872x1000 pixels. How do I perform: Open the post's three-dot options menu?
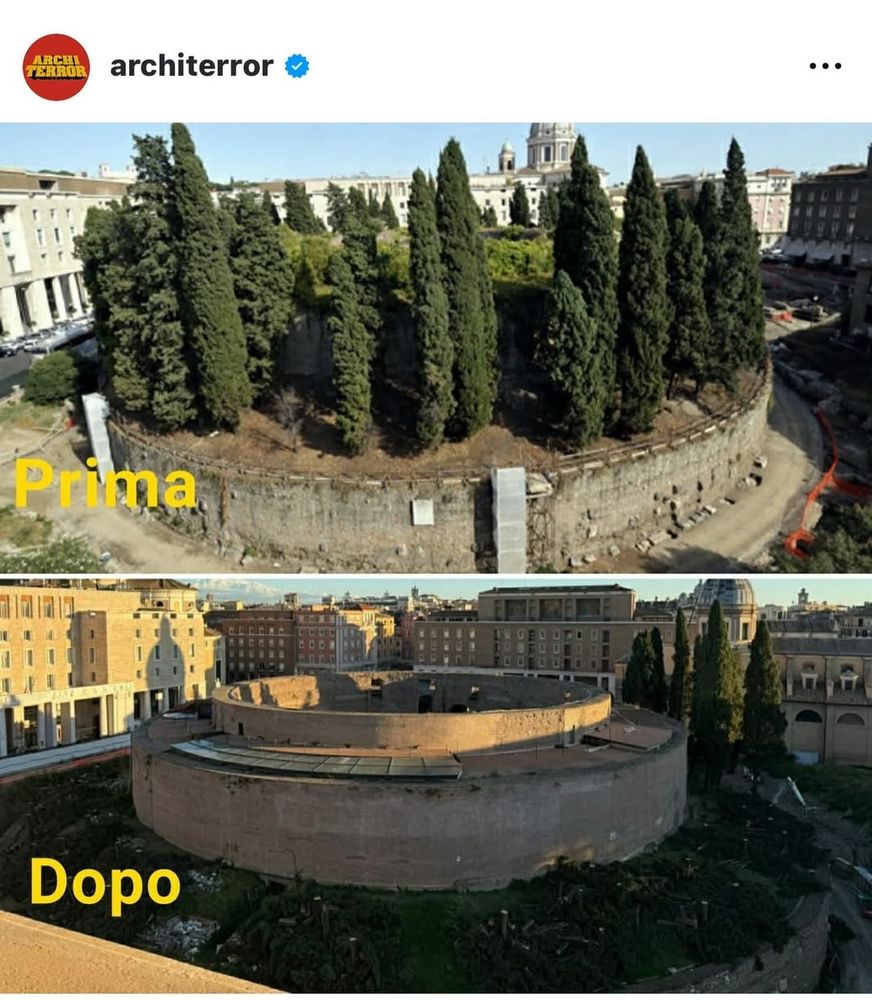[825, 66]
